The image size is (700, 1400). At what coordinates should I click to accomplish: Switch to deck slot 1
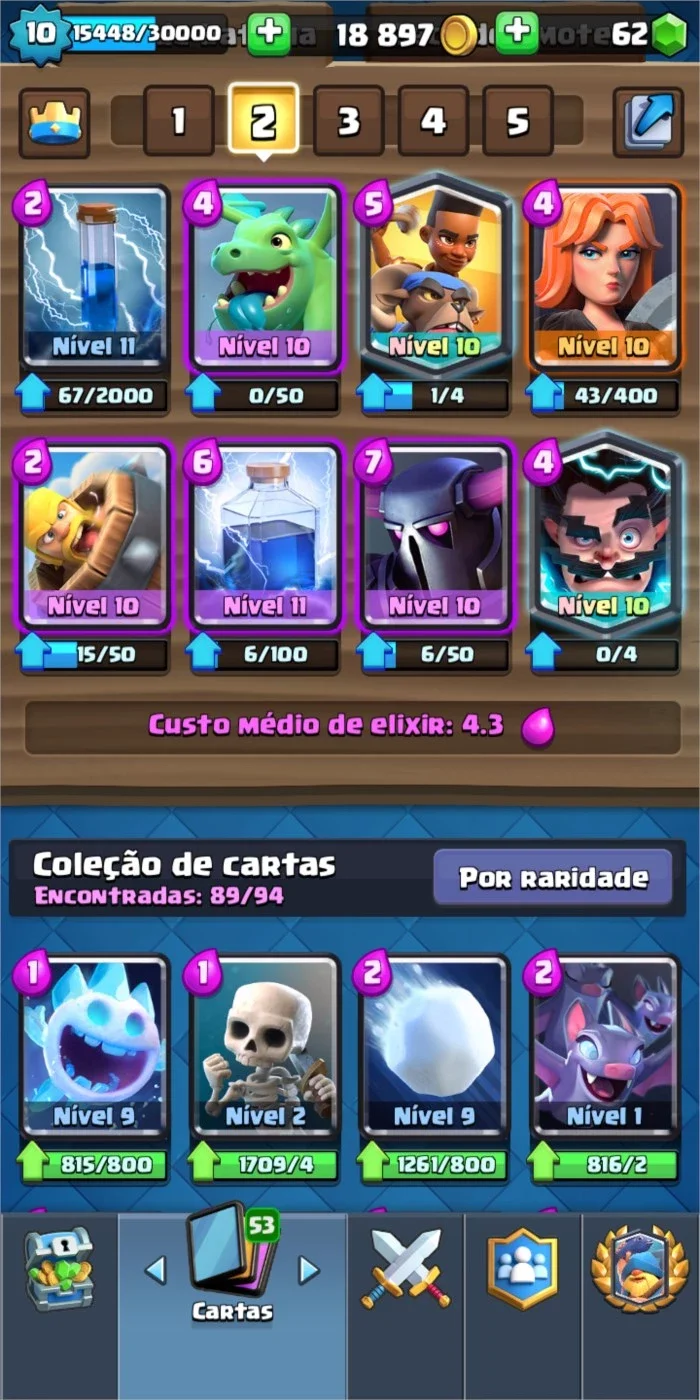click(x=179, y=121)
